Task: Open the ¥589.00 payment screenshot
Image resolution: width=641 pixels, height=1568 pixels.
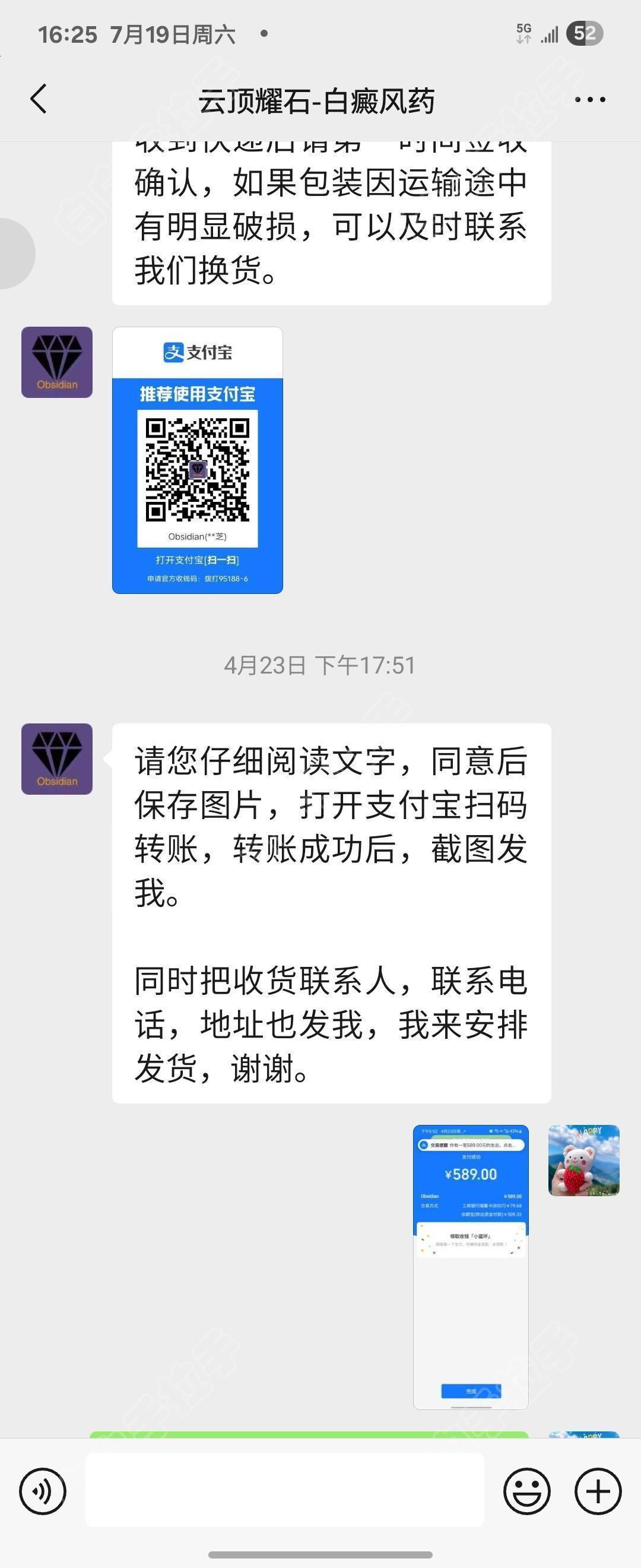Action: [x=470, y=1267]
